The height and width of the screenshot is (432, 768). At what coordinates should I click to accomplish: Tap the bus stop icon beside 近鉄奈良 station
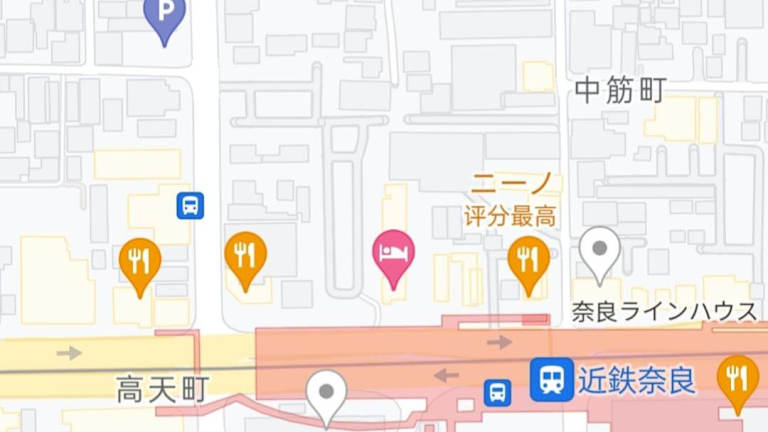click(x=497, y=392)
